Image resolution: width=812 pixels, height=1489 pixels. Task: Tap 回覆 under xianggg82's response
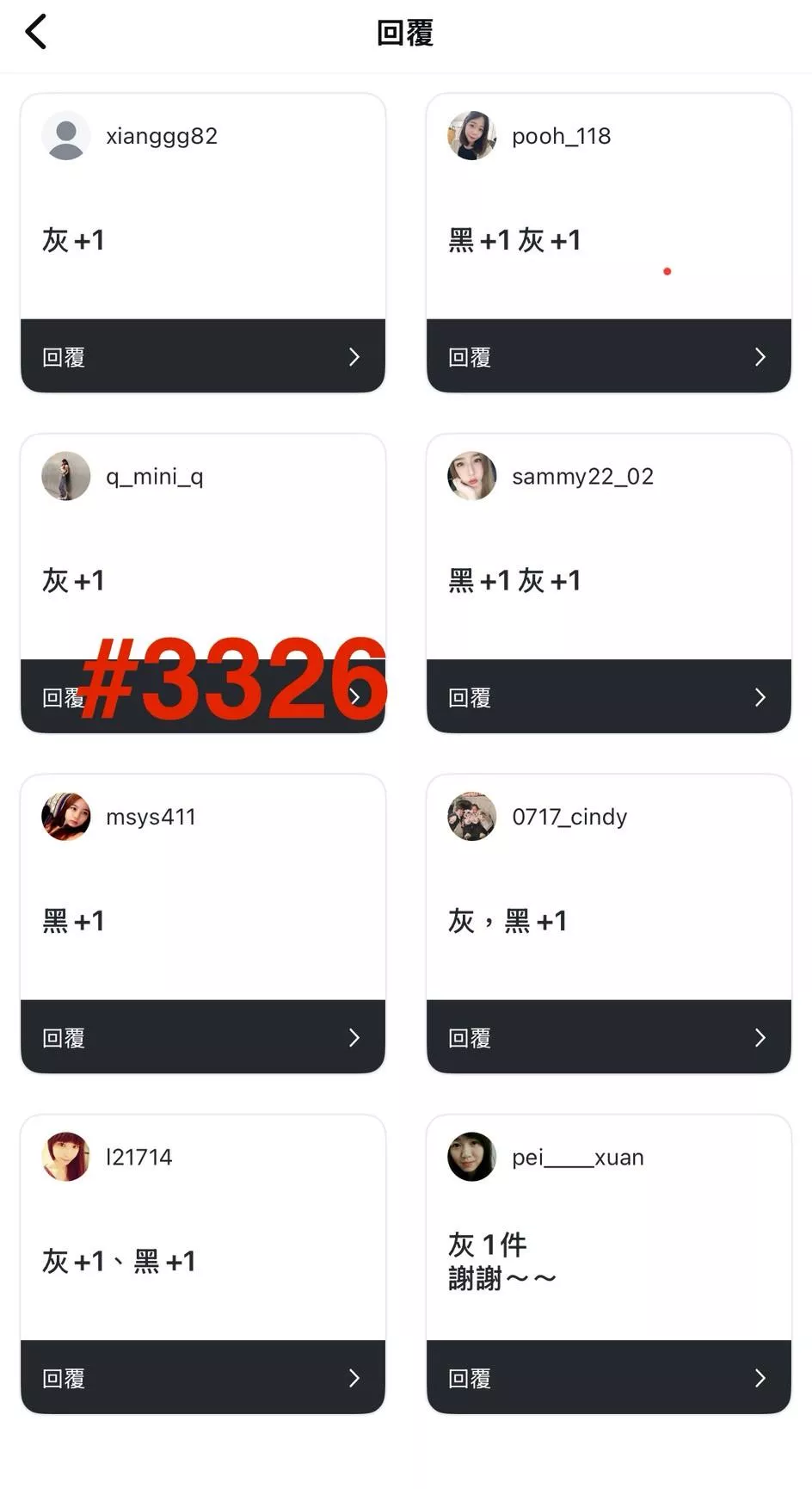click(202, 356)
